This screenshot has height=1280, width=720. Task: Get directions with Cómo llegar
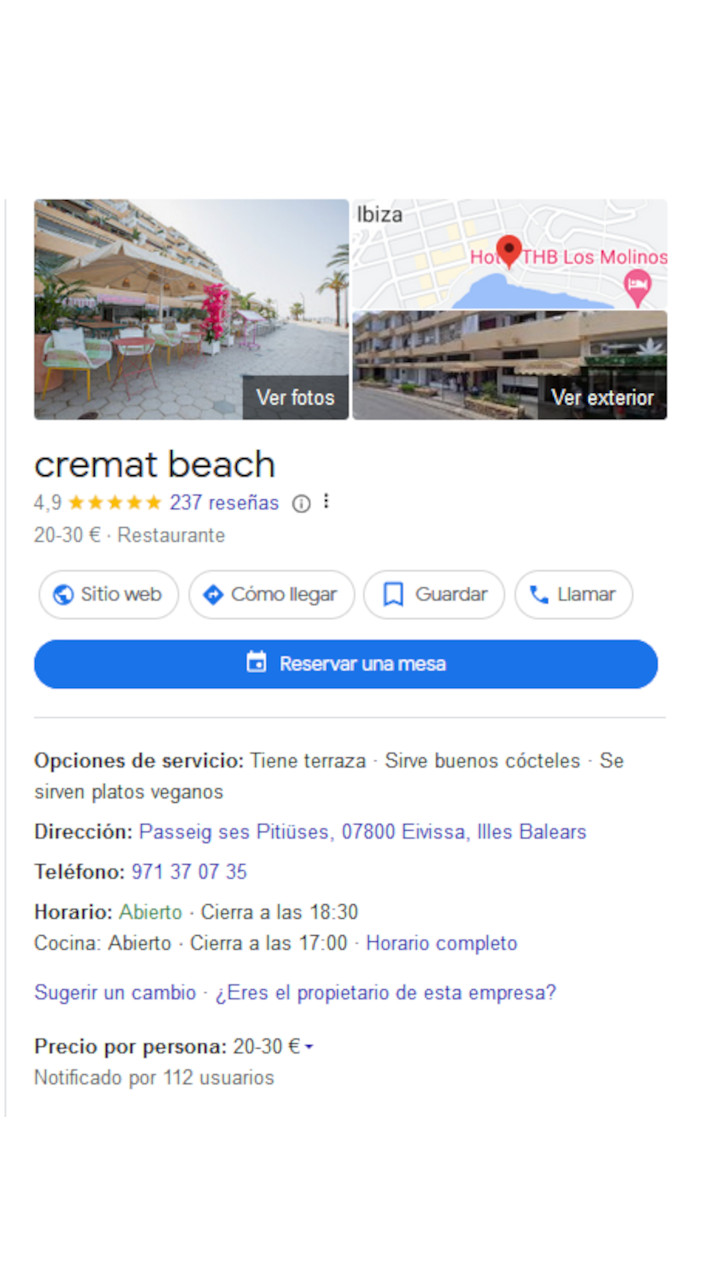pyautogui.click(x=271, y=595)
